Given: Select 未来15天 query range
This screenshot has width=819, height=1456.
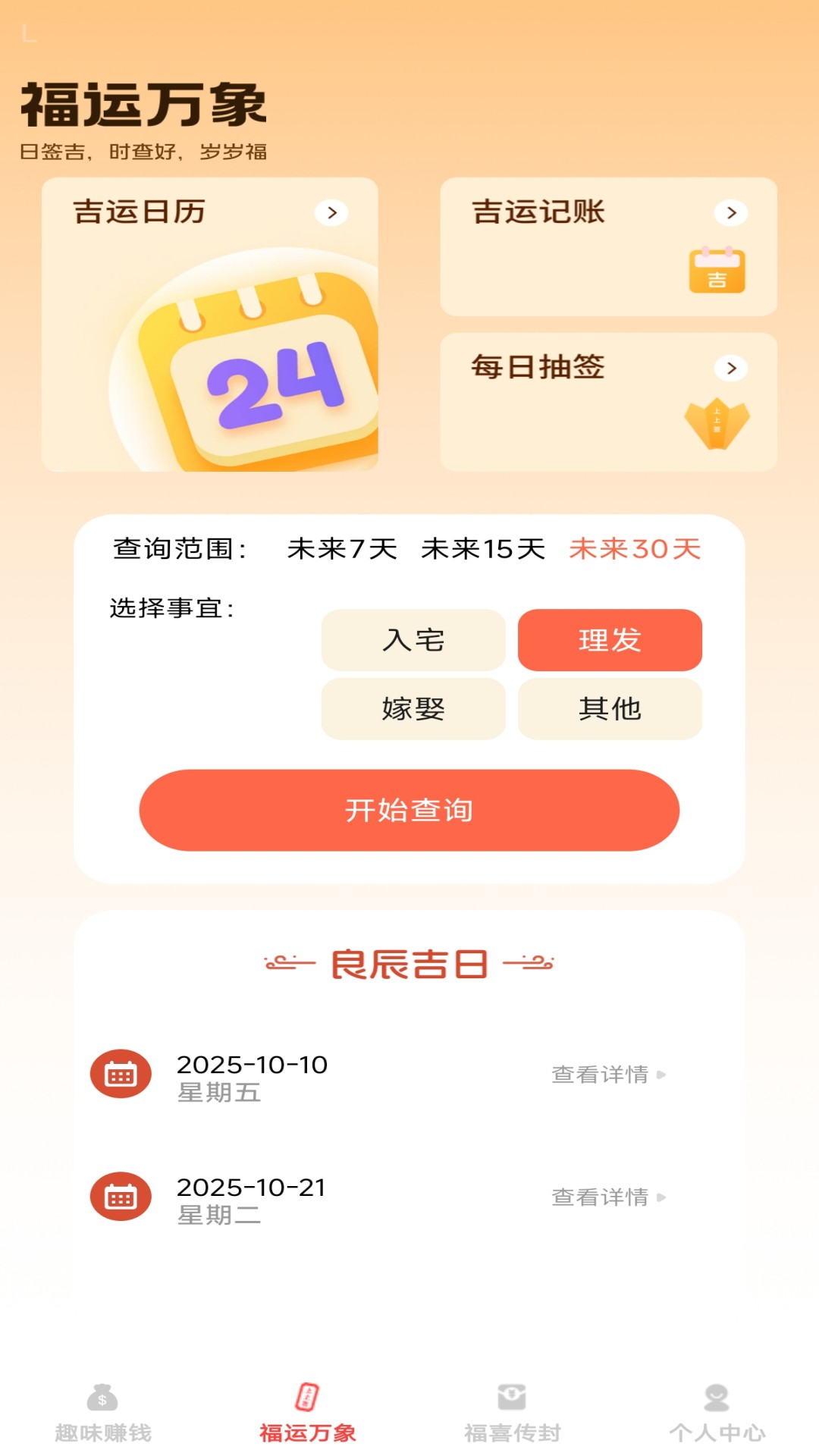Looking at the screenshot, I should click(x=483, y=549).
